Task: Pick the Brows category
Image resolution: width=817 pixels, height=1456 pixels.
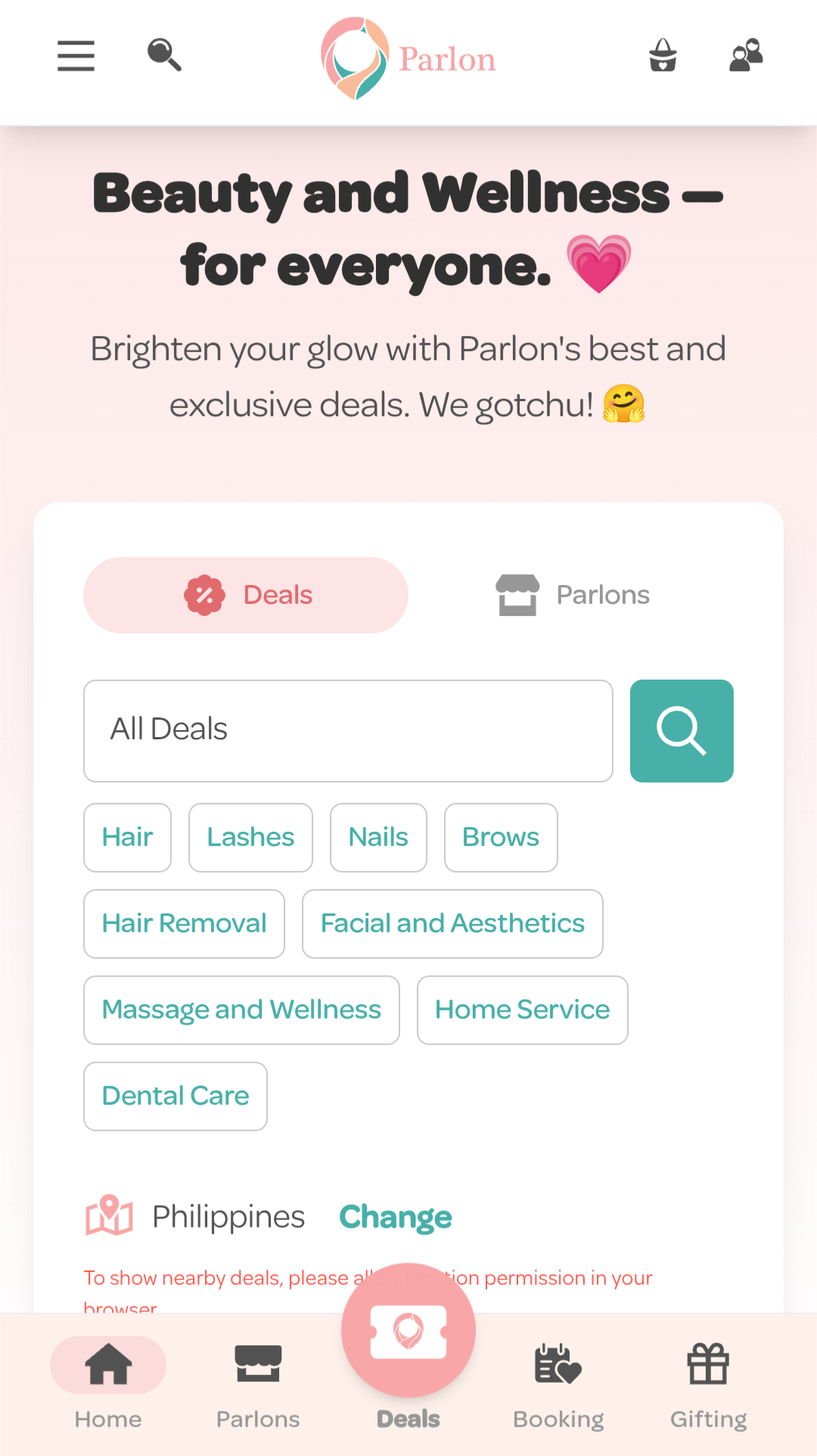Action: pos(501,837)
